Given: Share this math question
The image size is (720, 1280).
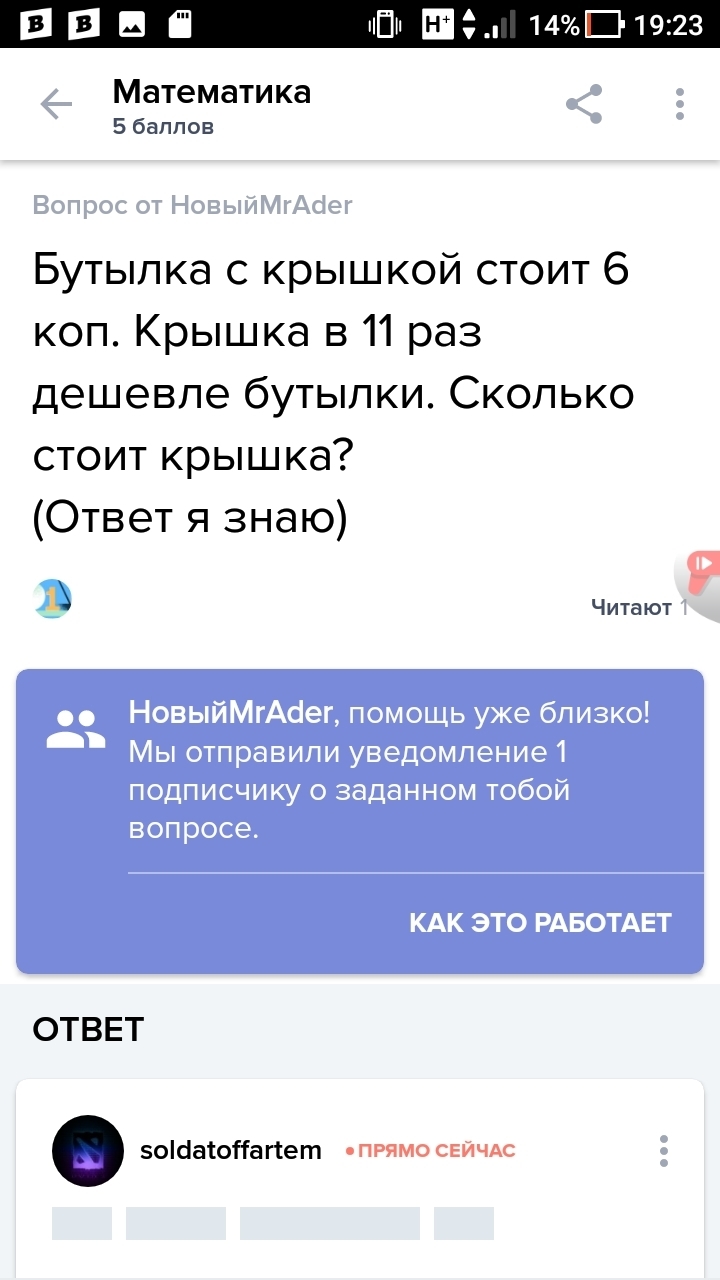Looking at the screenshot, I should [x=584, y=104].
